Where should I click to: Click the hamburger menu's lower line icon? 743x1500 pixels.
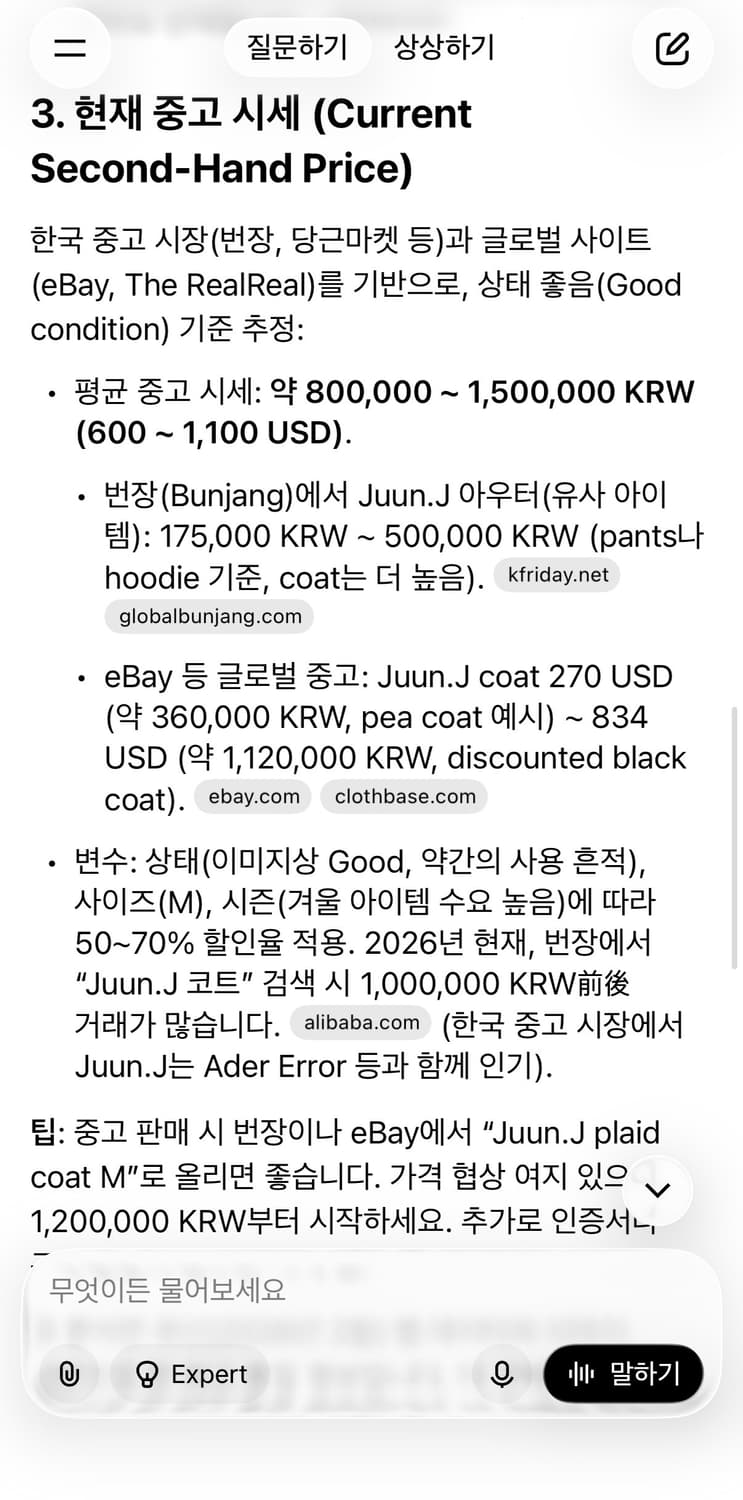[x=69, y=55]
